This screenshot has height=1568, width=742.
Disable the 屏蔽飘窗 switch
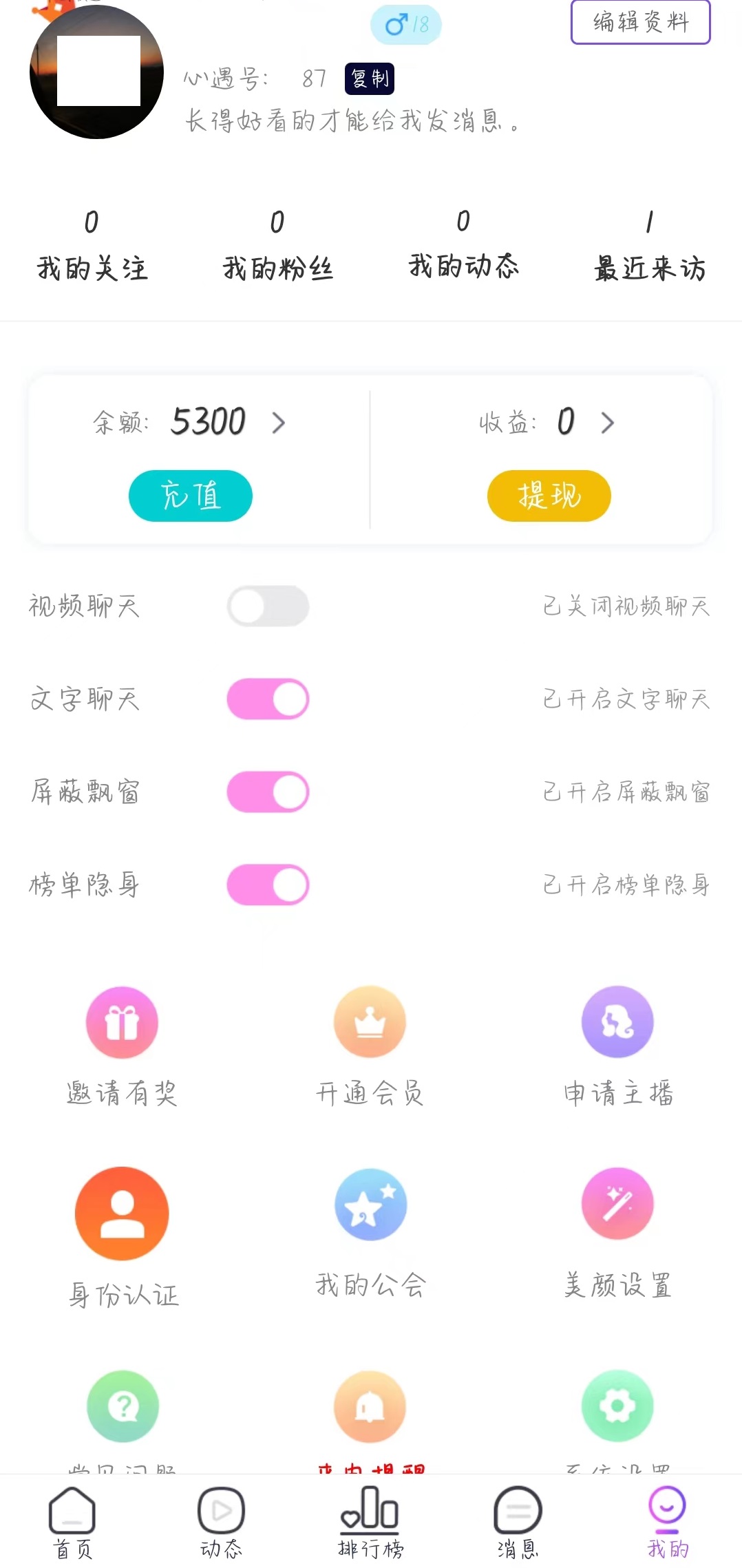[x=268, y=792]
